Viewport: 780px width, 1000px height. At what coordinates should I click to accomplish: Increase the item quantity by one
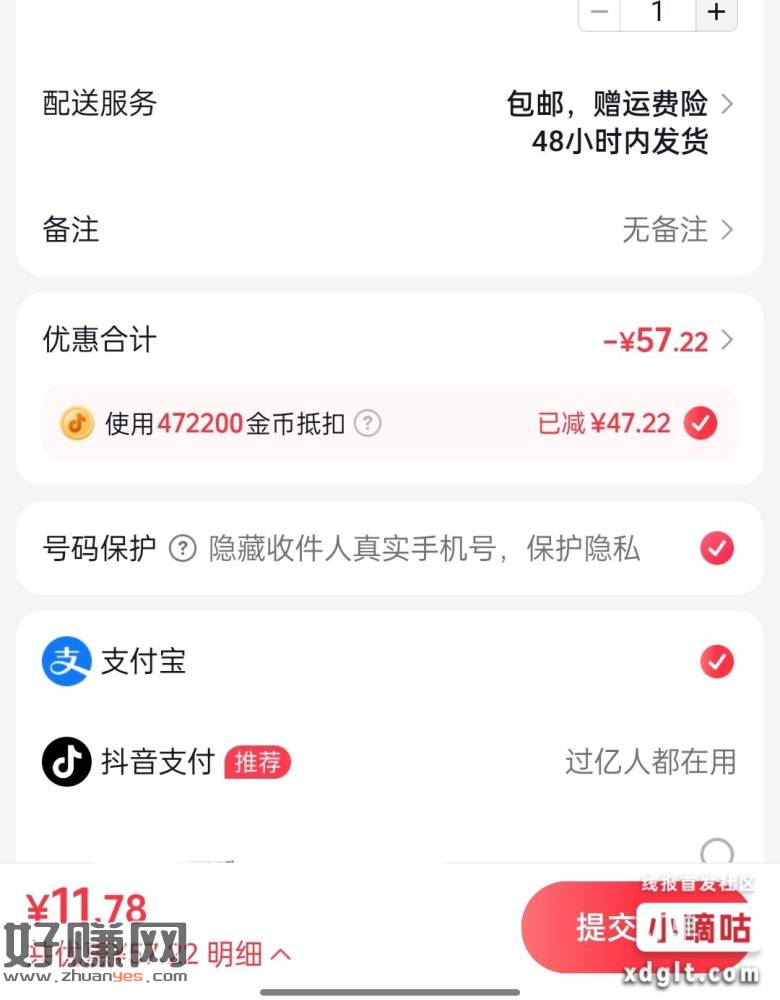pos(716,12)
